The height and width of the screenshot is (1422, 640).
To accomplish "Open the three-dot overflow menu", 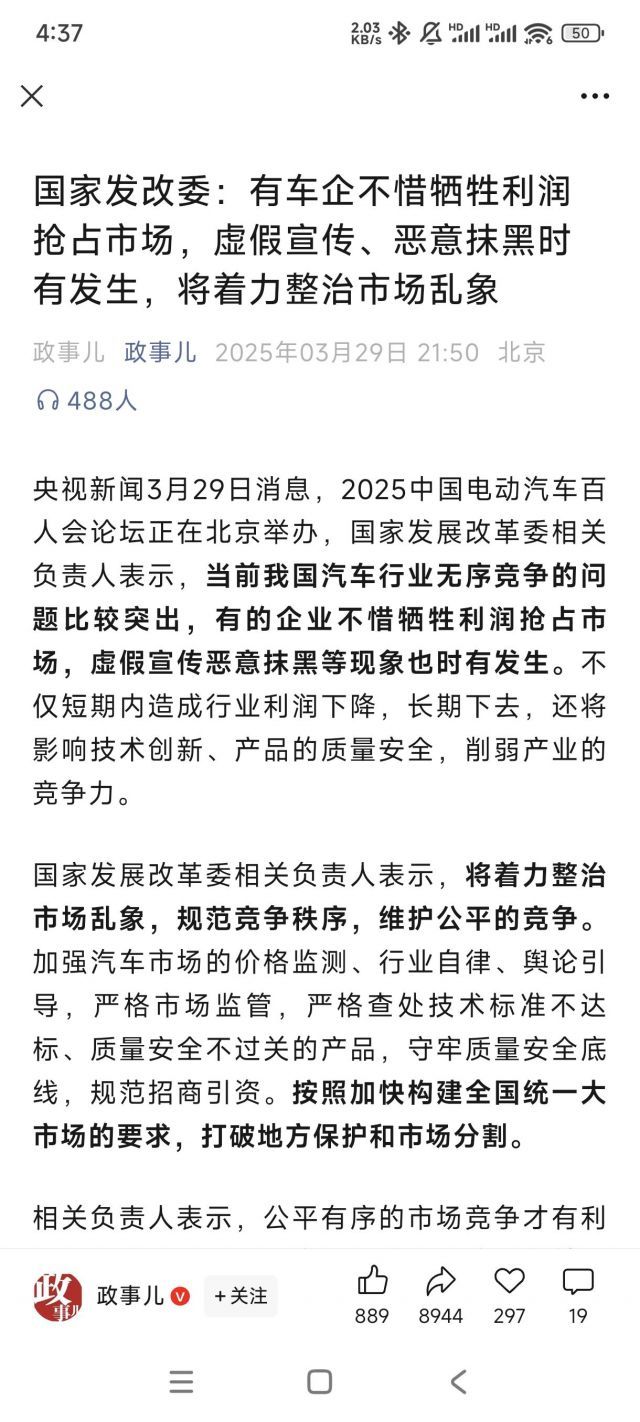I will [595, 96].
